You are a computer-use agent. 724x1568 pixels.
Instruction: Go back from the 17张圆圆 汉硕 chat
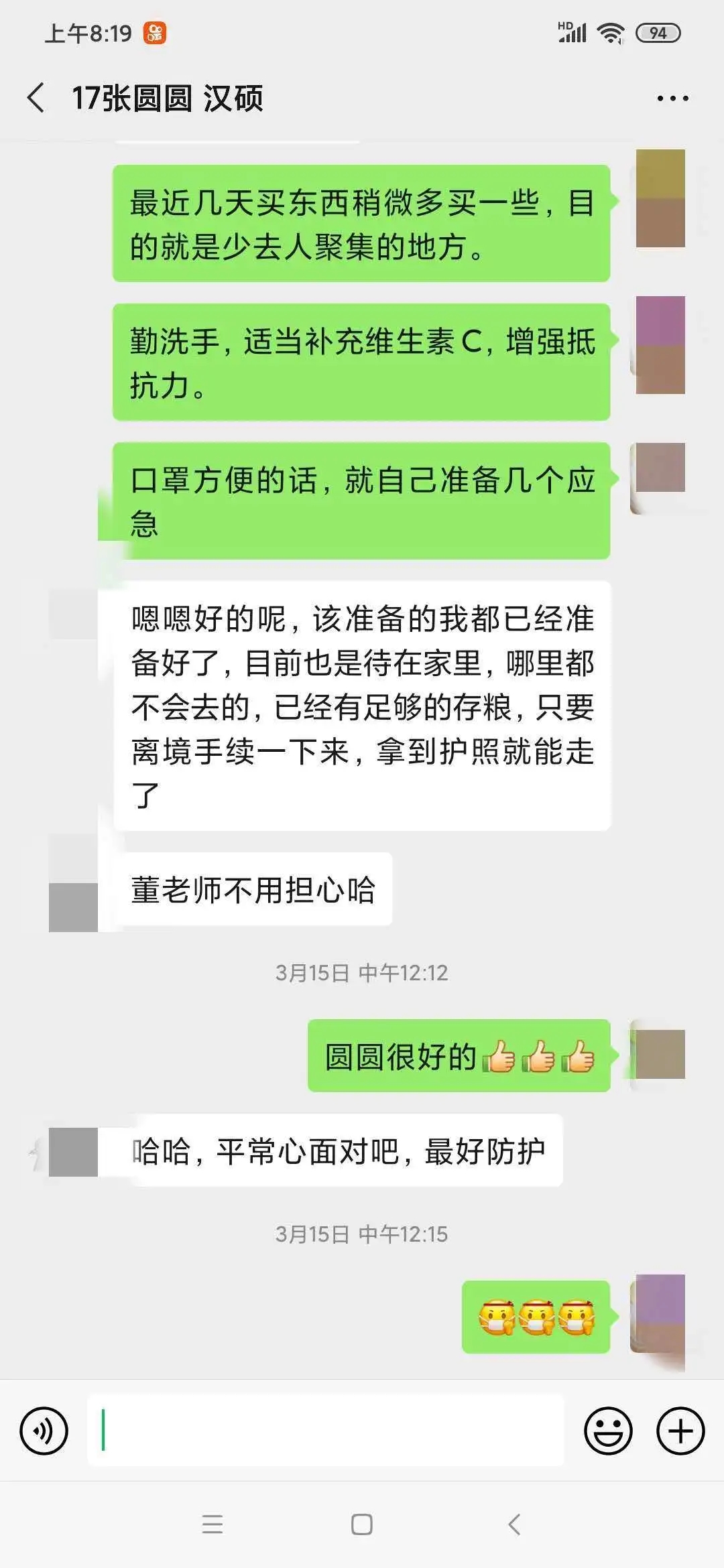36,98
